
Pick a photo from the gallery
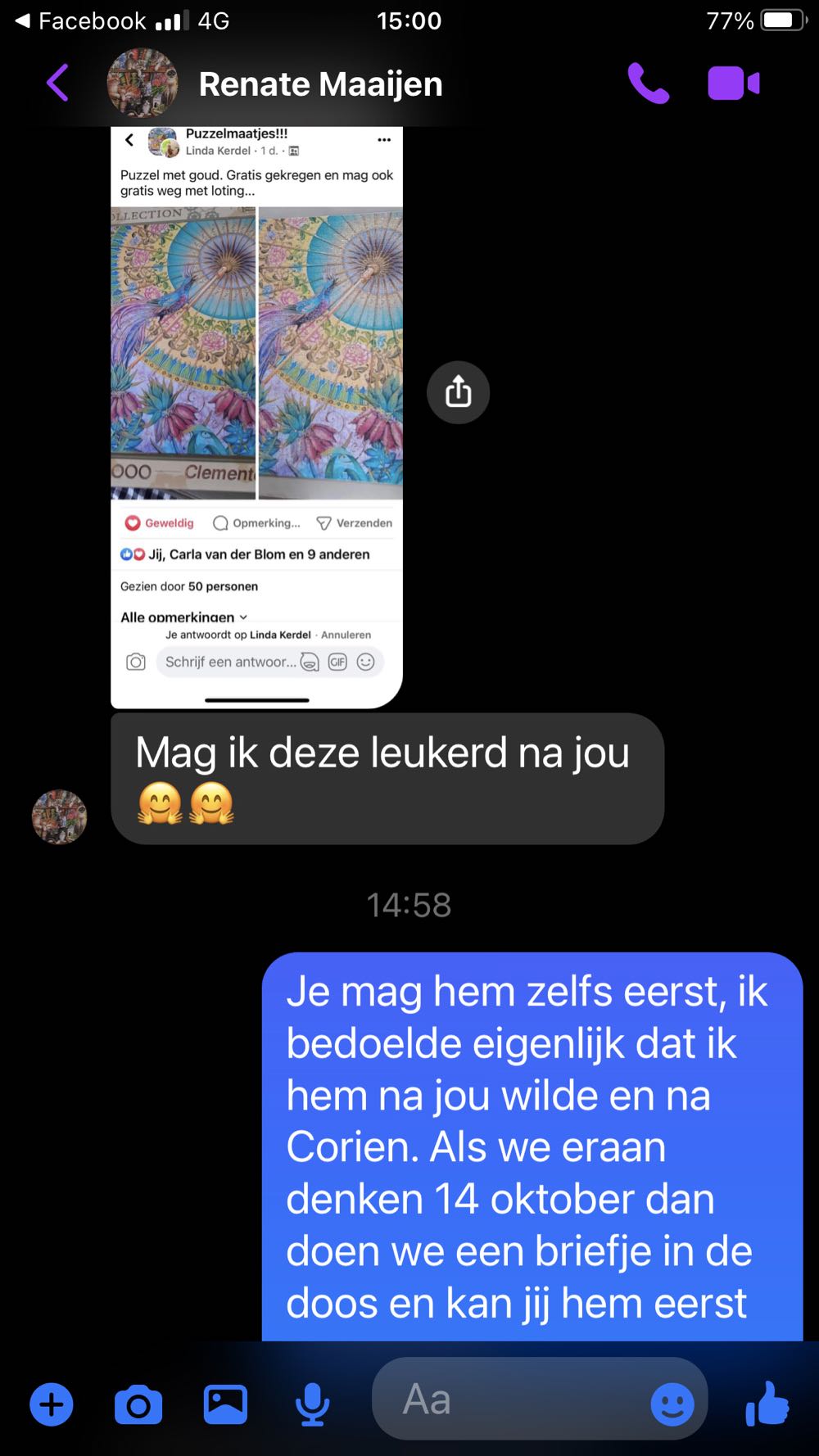tap(225, 1405)
